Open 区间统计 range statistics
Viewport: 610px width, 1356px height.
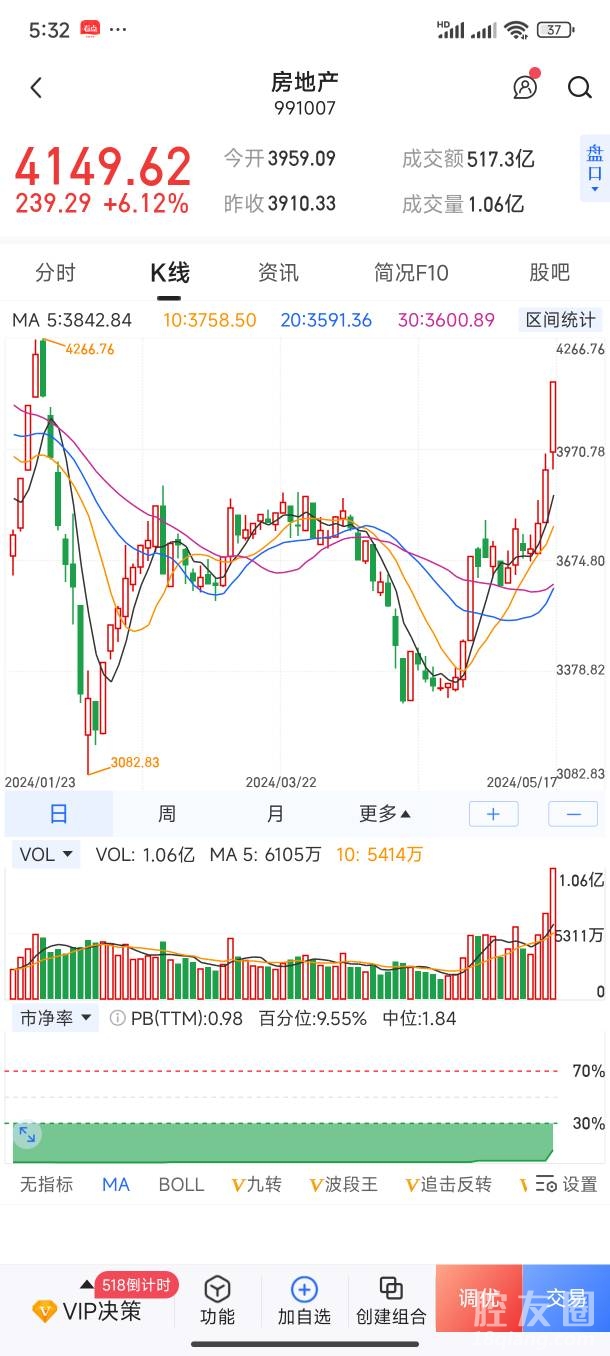point(561,320)
